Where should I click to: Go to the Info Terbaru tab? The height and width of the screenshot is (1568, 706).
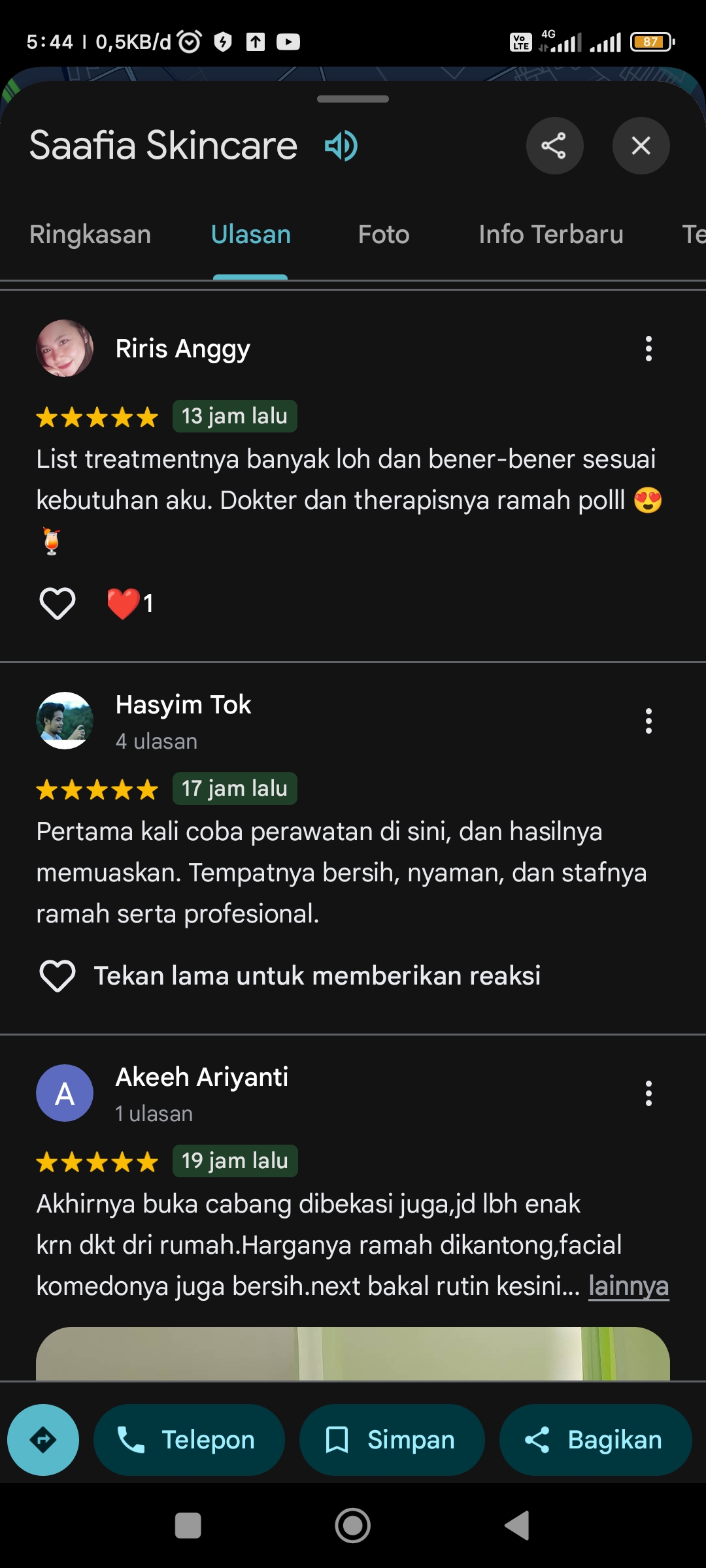tap(551, 234)
